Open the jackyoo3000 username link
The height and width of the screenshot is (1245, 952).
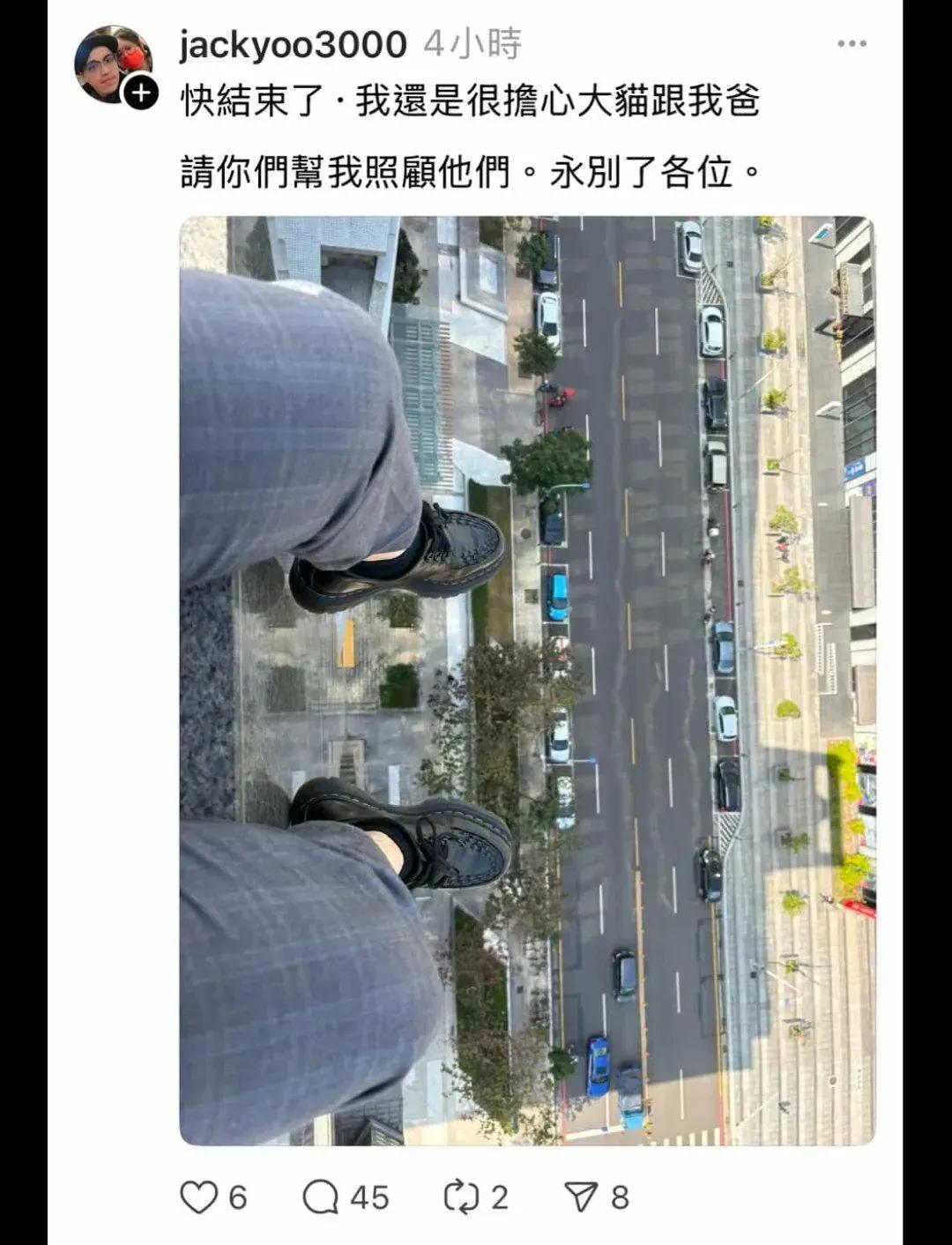tap(293, 45)
